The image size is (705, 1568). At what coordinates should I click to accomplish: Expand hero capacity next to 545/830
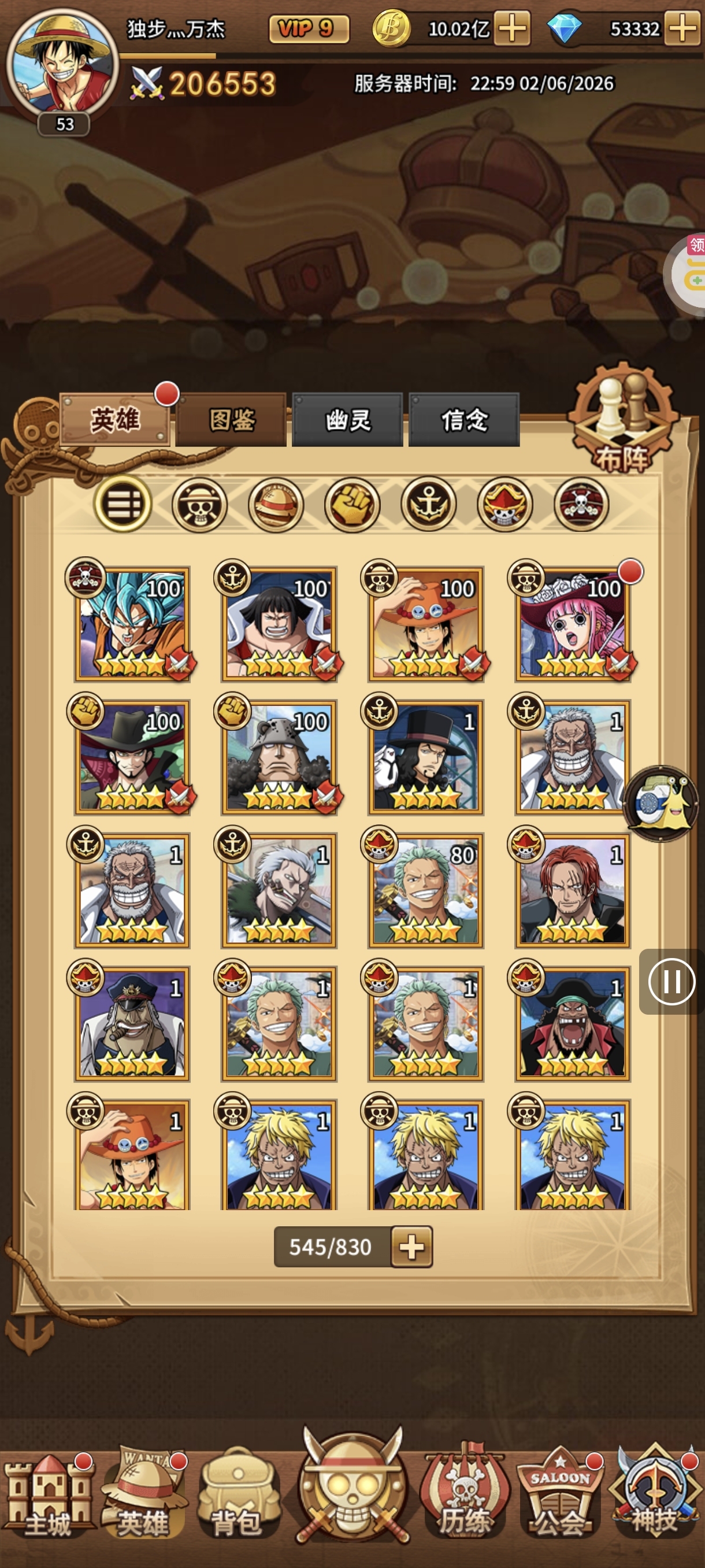click(412, 1247)
